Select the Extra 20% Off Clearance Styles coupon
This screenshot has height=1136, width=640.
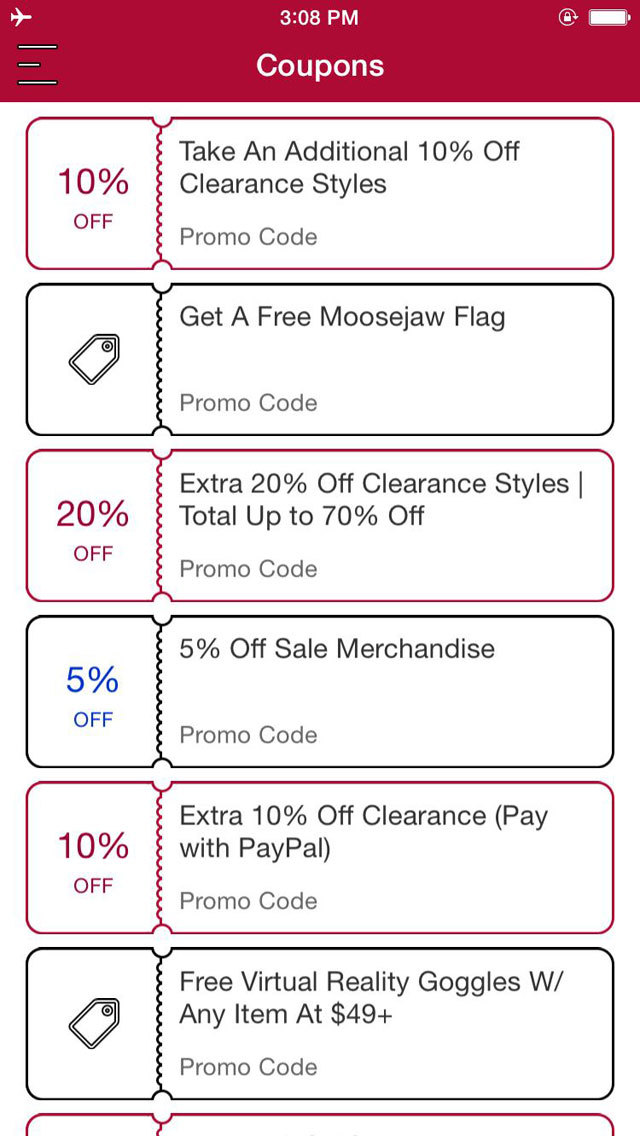coord(320,526)
